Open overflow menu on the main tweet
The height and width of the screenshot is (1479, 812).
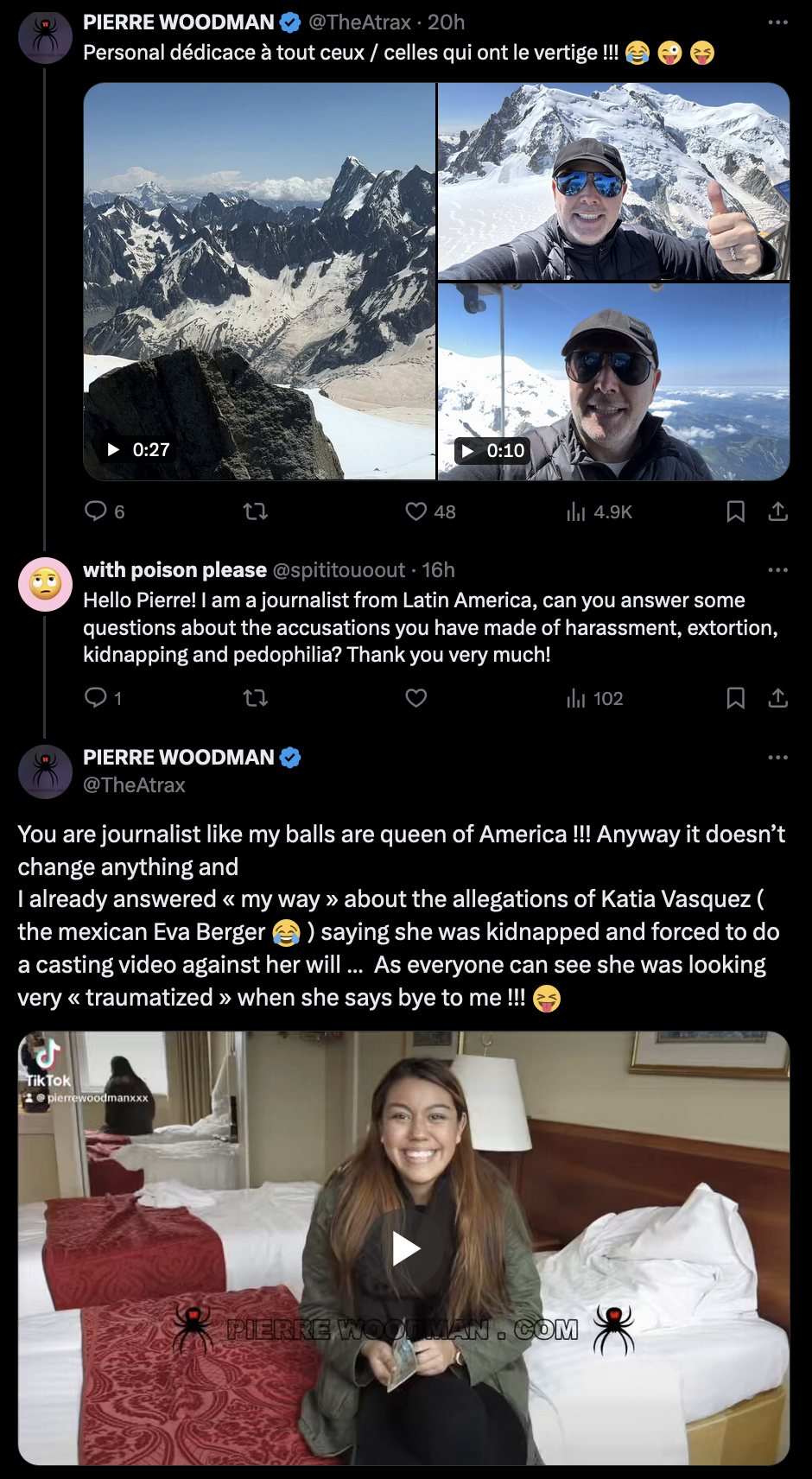tap(777, 757)
